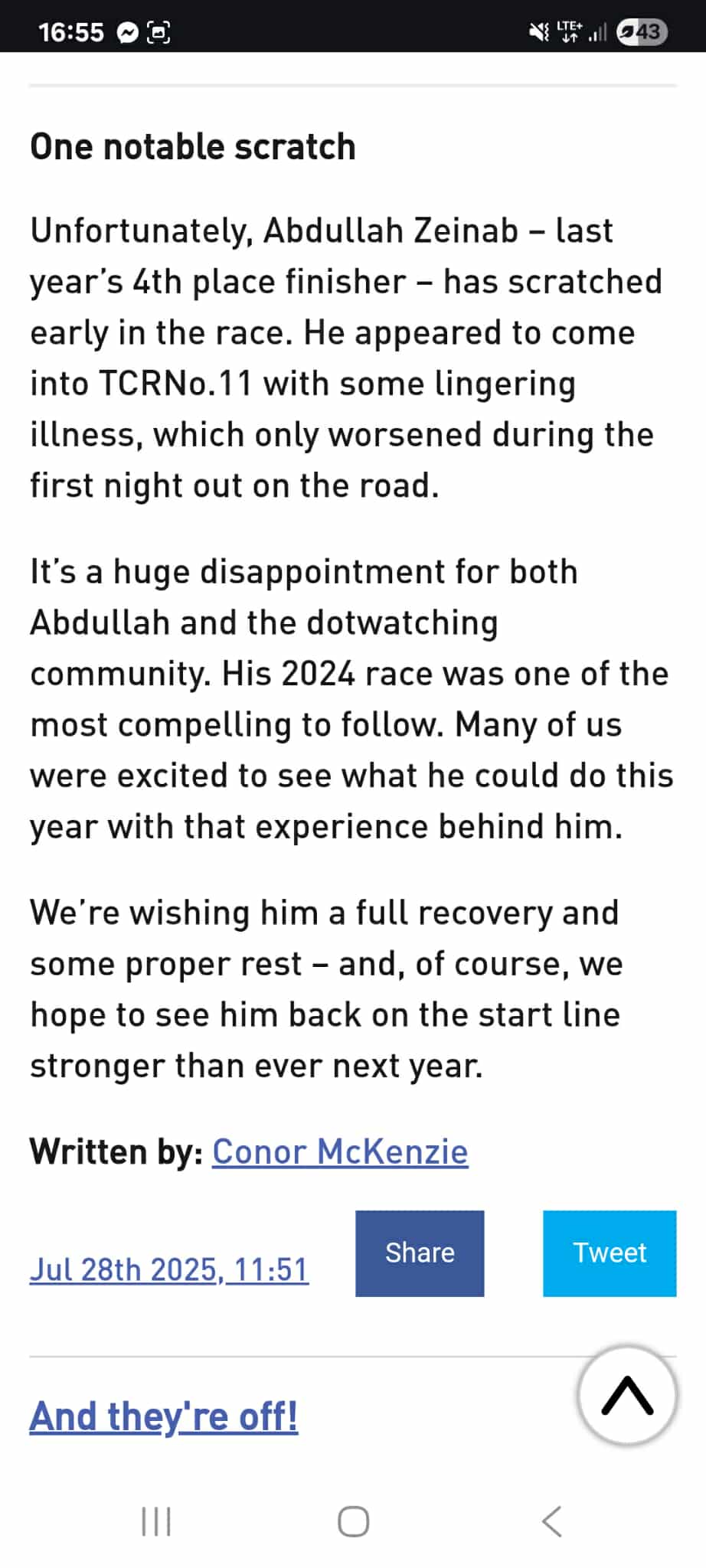Jump back to top with the up arrow
706x1568 pixels.
(x=627, y=1395)
